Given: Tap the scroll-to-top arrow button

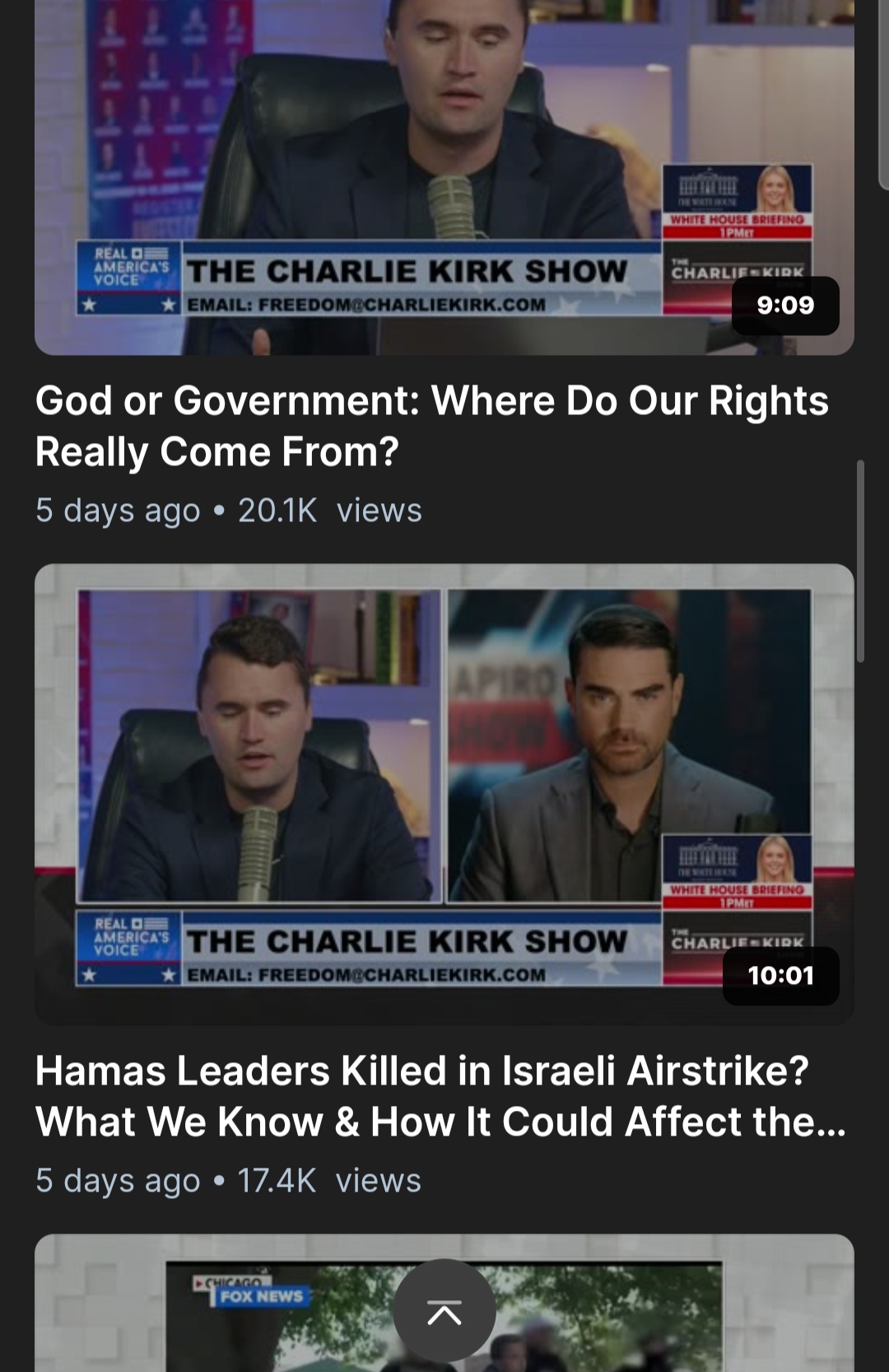Looking at the screenshot, I should tap(444, 1311).
